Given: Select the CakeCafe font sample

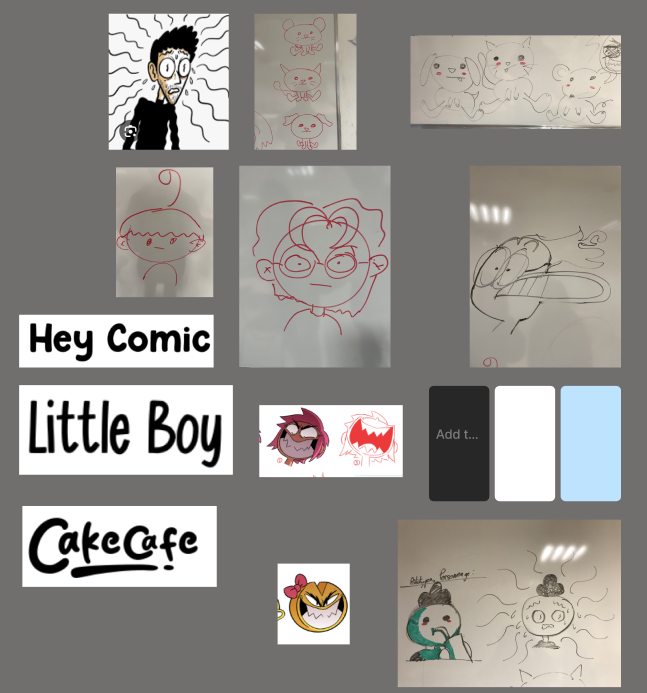Looking at the screenshot, I should point(119,546).
